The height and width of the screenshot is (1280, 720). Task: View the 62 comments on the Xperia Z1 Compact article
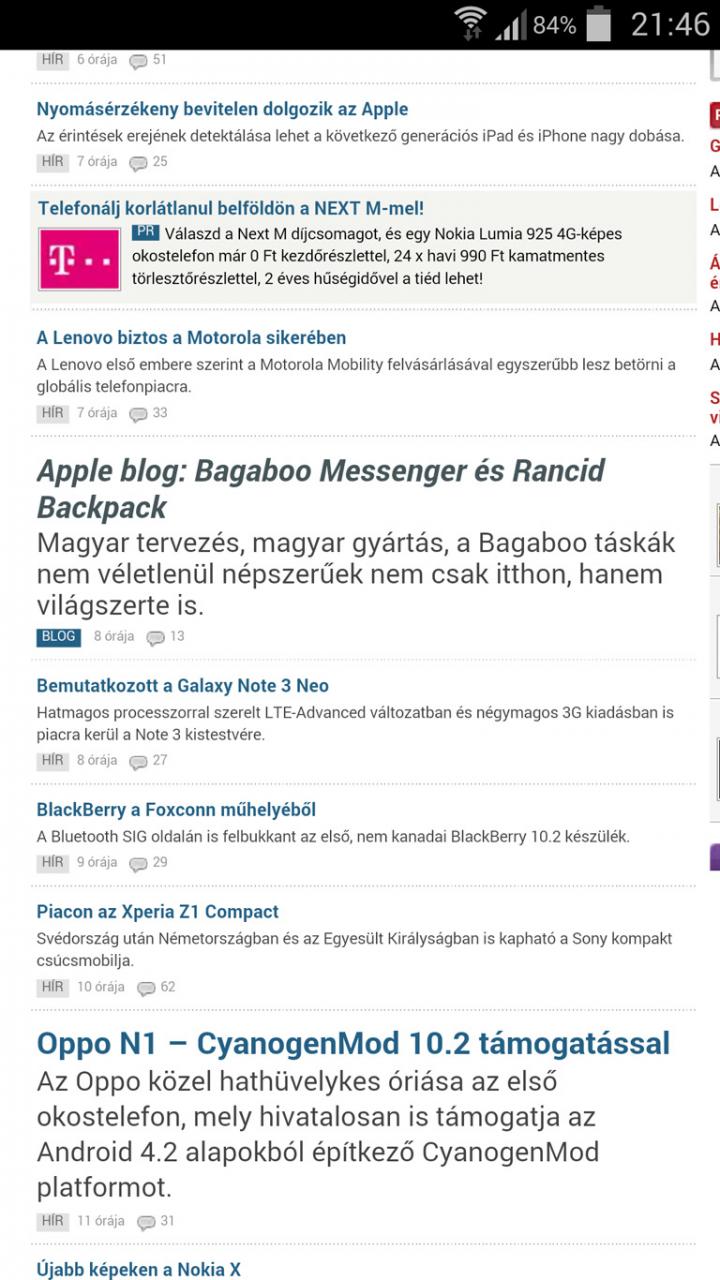pos(156,987)
